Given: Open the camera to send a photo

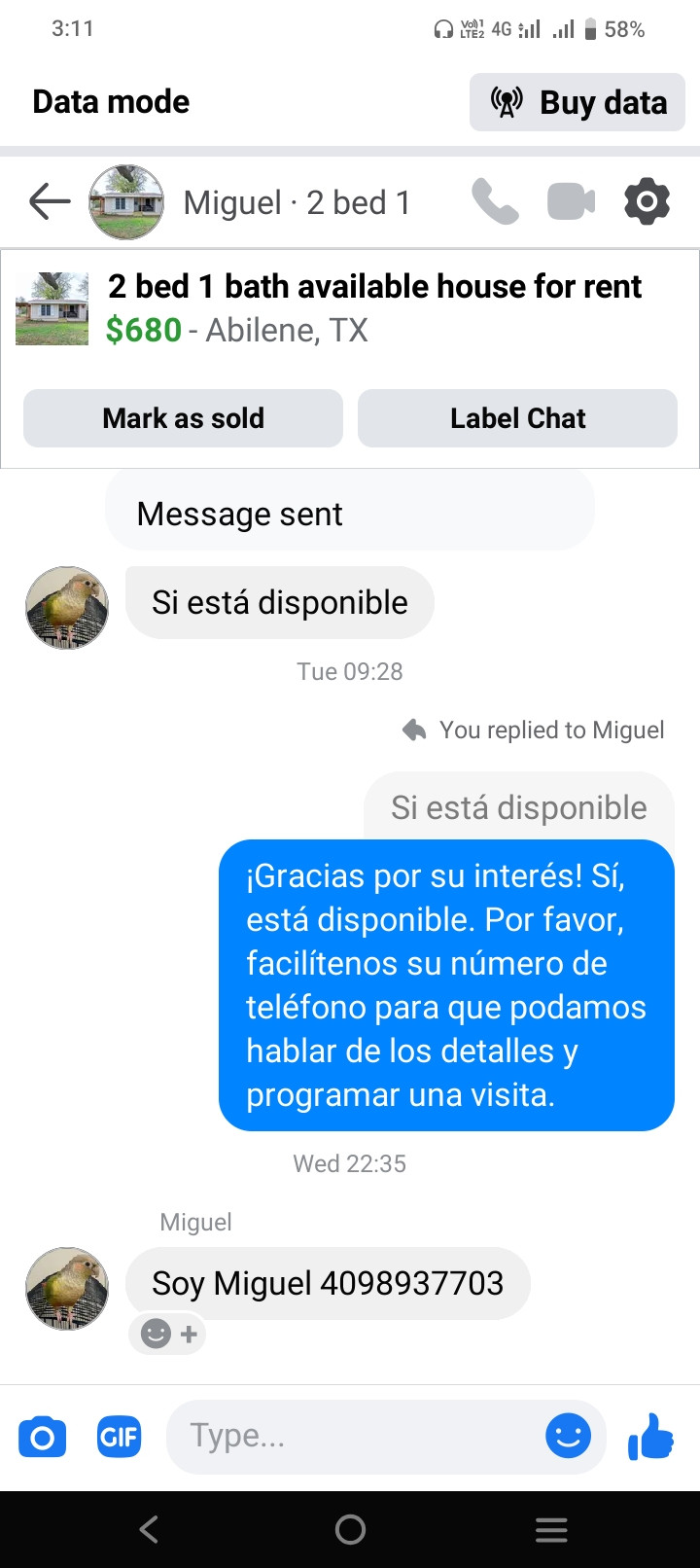Looking at the screenshot, I should (43, 1437).
